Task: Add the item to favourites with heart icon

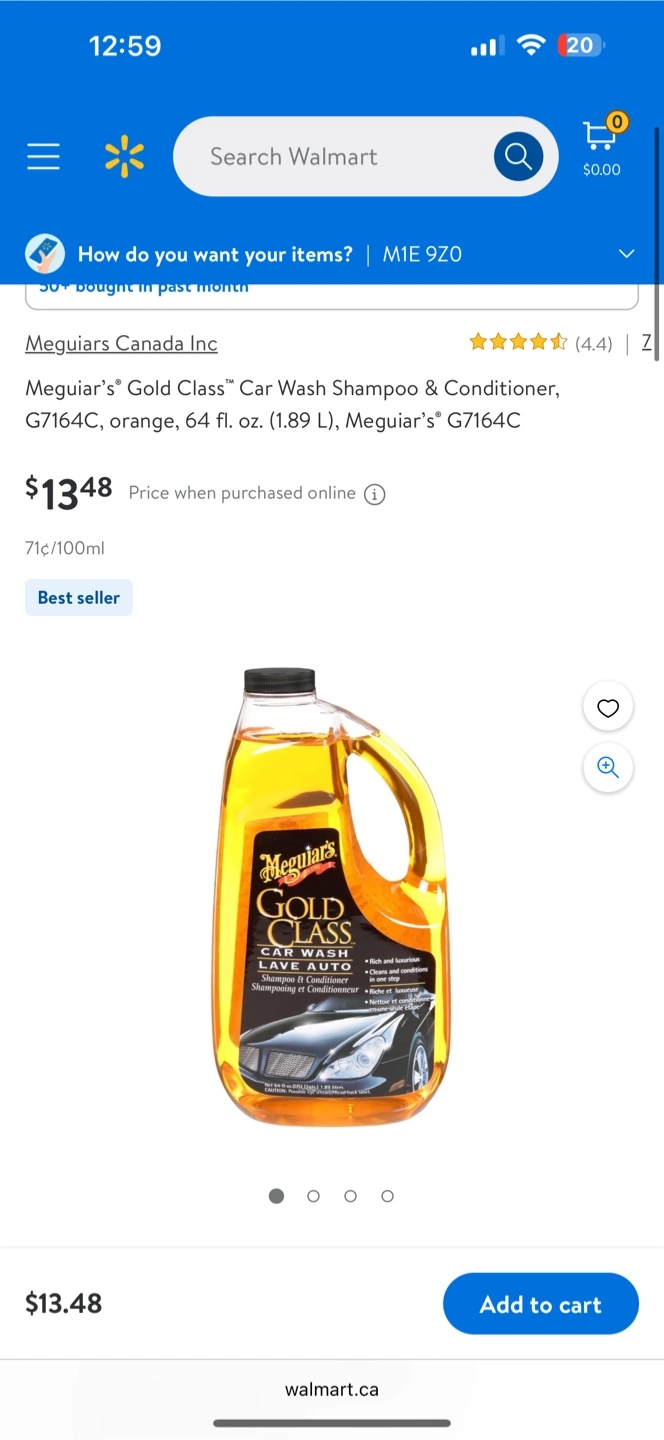Action: point(608,708)
